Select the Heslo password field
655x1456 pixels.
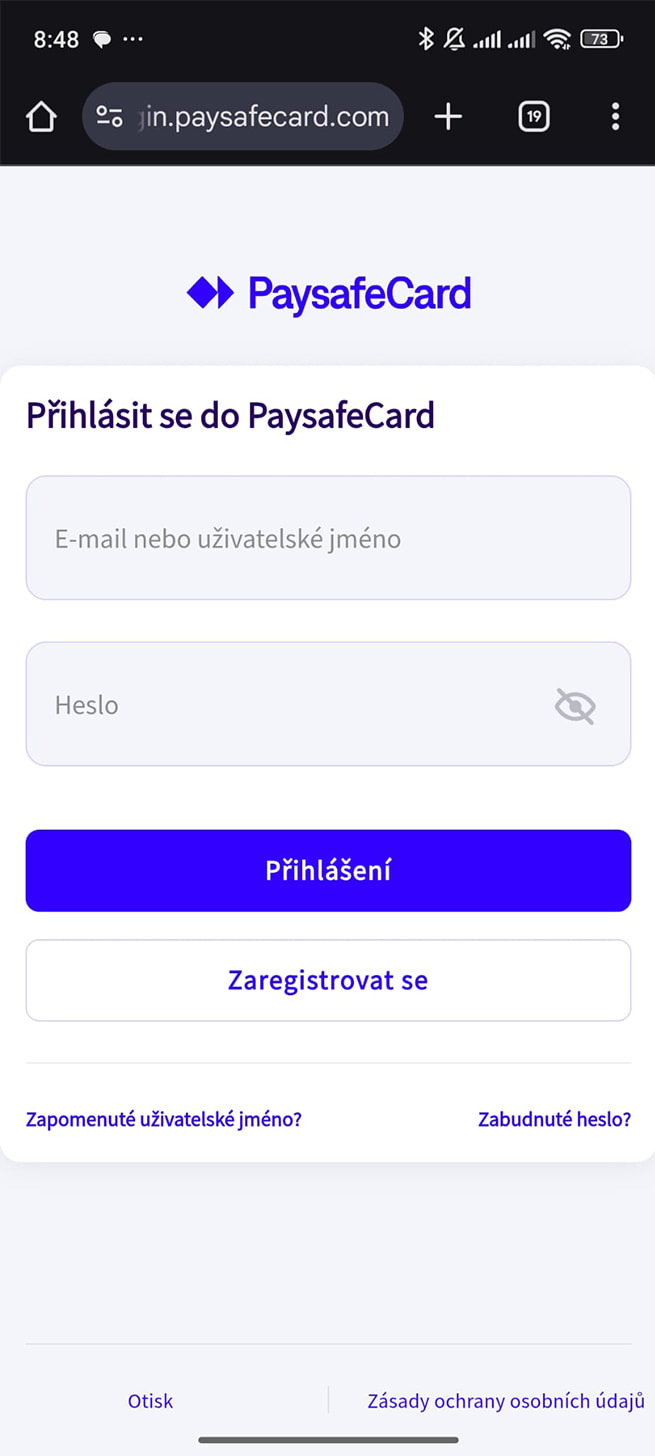290,704
